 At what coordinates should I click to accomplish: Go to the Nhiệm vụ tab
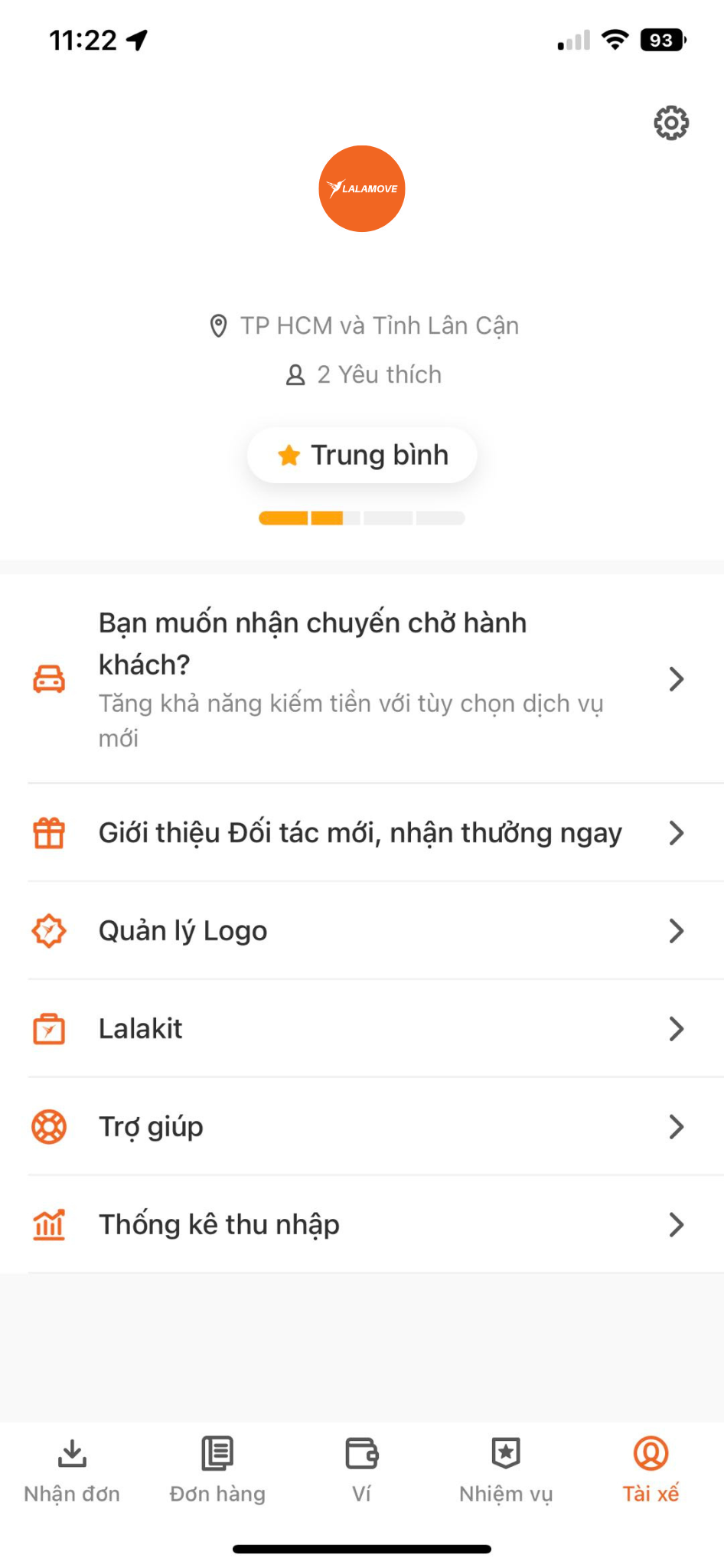coord(506,1470)
